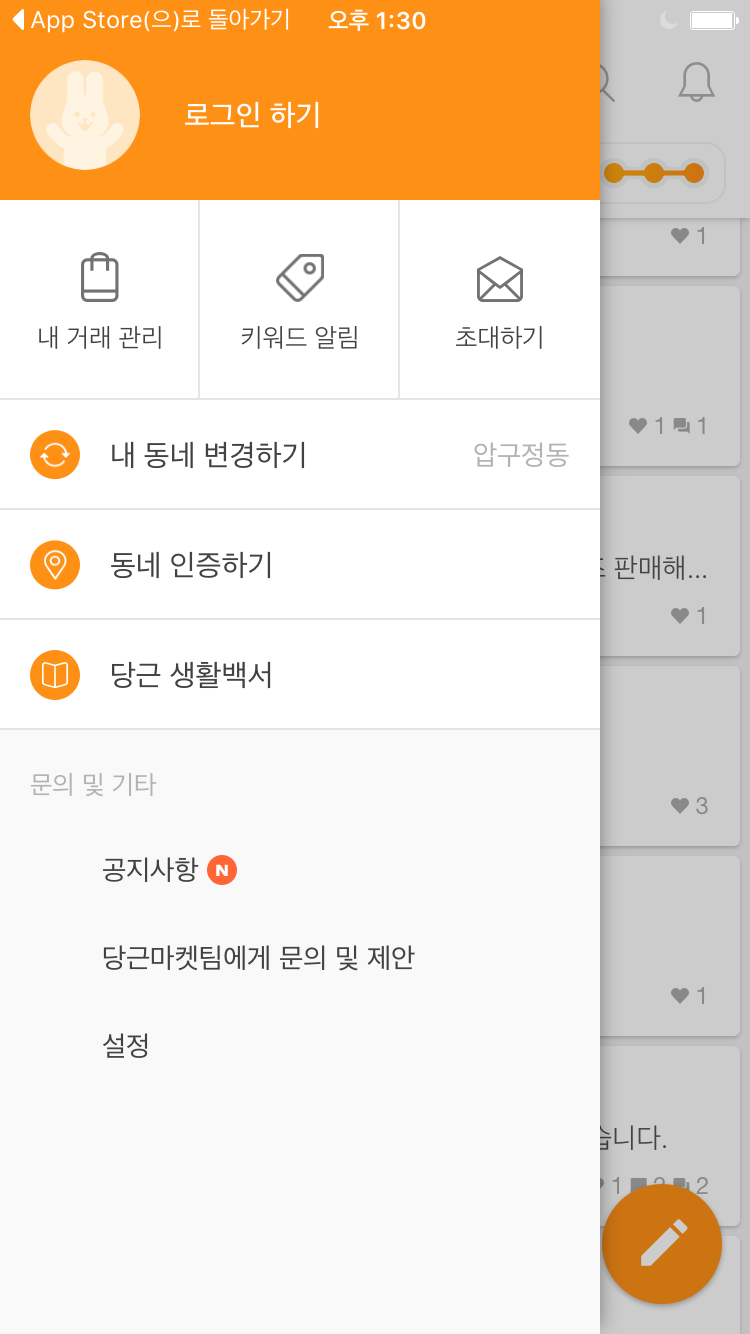Tap 로그인 하기 to log in
The width and height of the screenshot is (750, 1334).
252,115
